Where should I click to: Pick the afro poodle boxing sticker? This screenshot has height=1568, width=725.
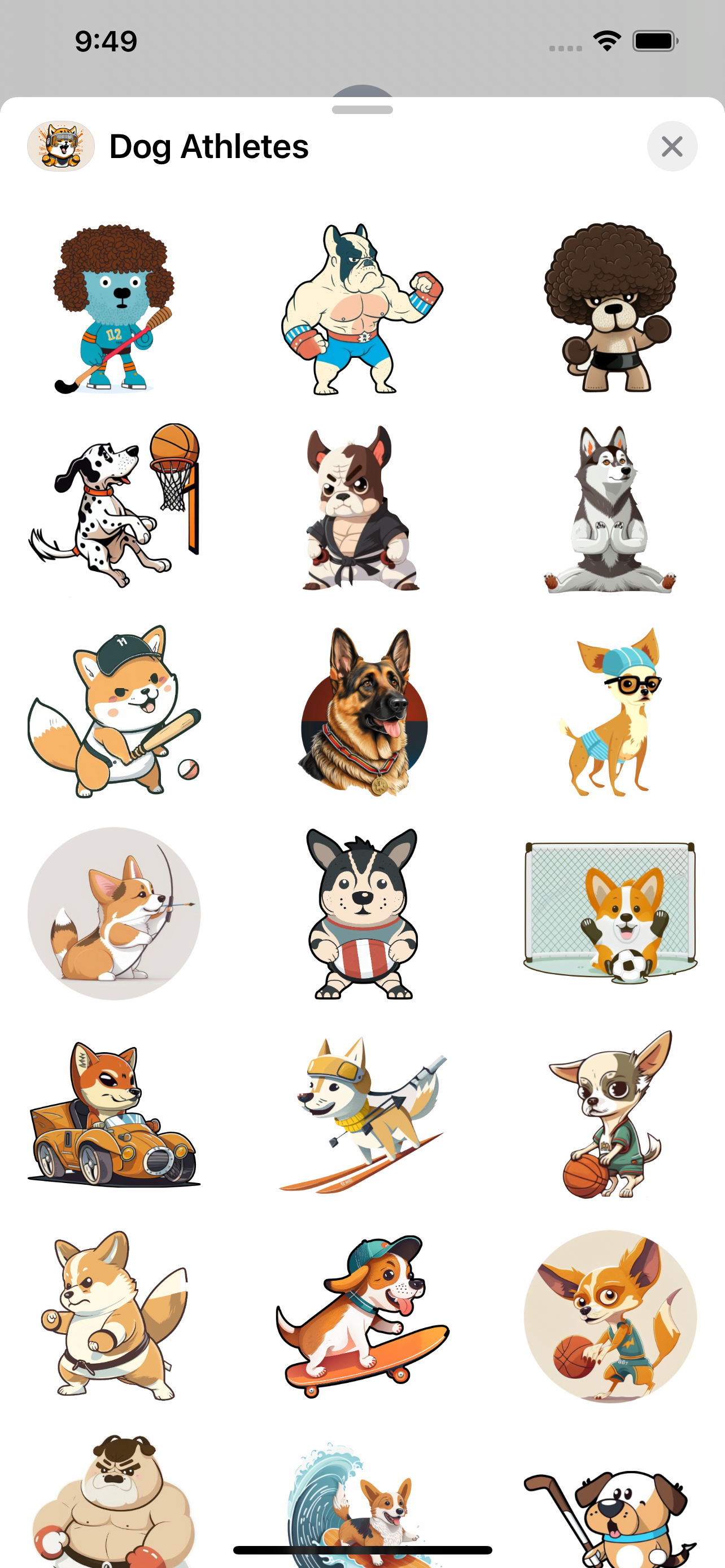click(x=609, y=310)
